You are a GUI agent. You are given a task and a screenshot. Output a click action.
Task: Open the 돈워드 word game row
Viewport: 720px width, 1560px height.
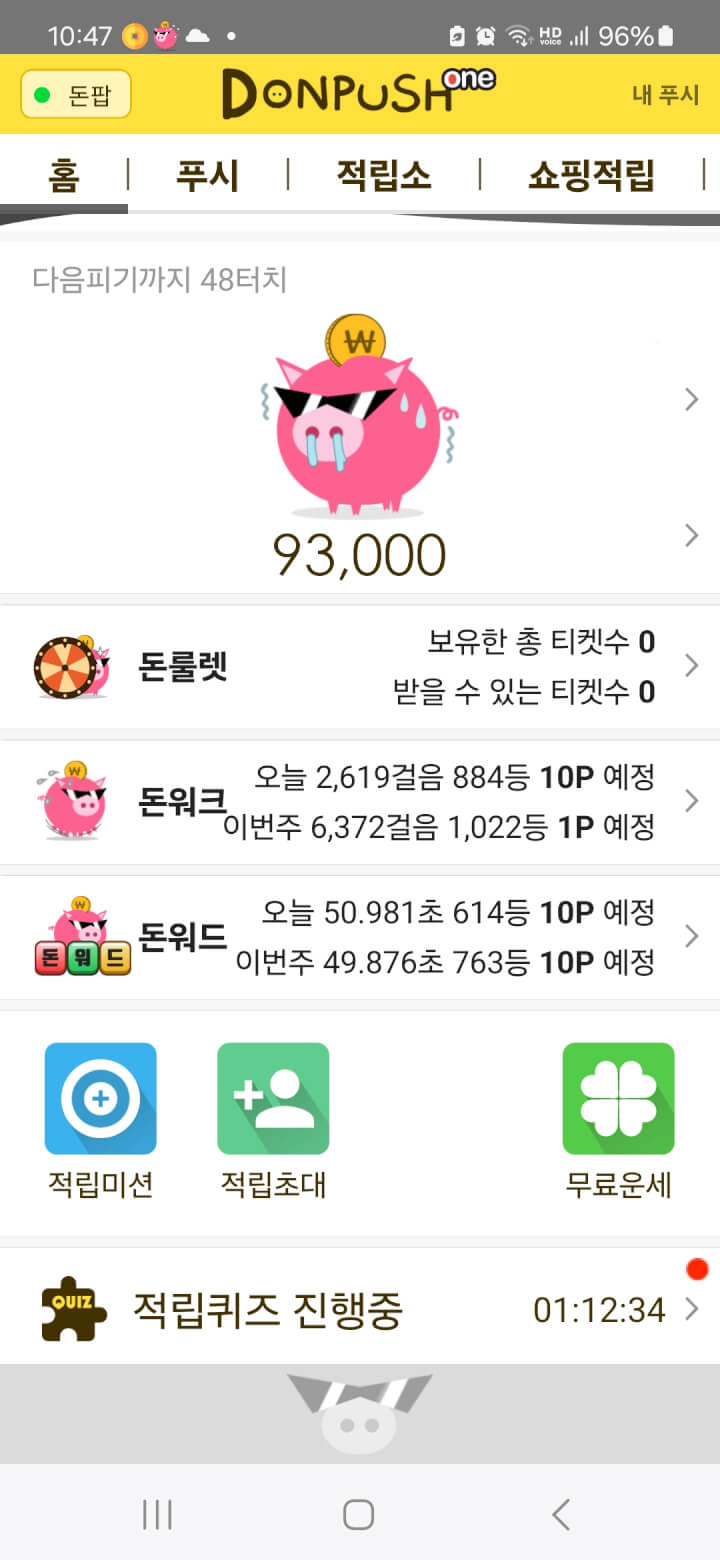coord(360,937)
